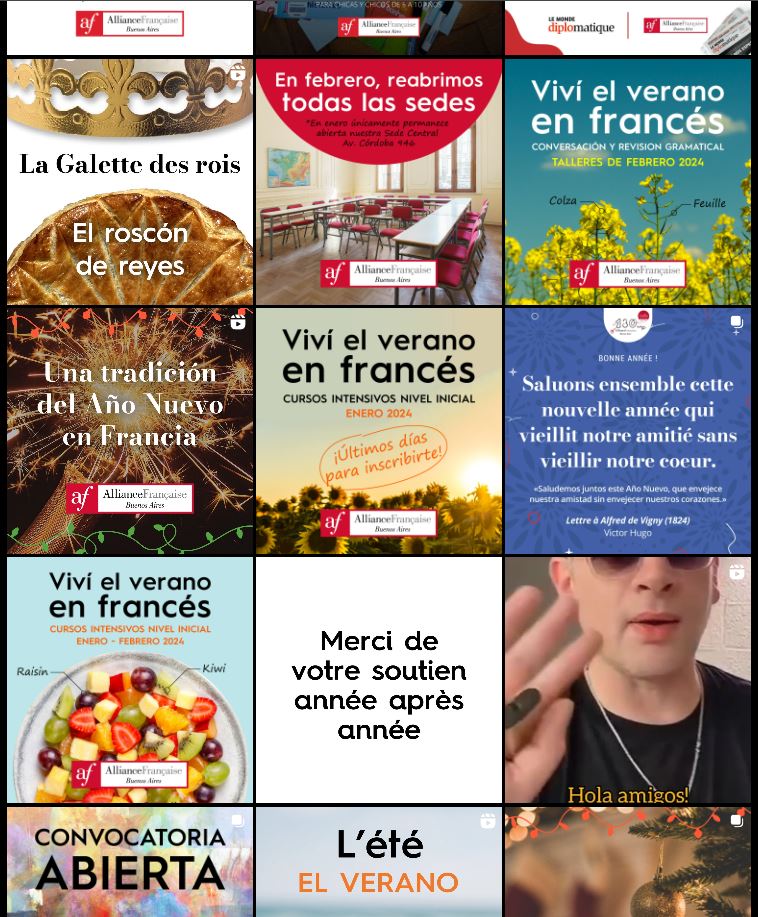The width and height of the screenshot is (758, 917).
Task: Open the L'été El Verano reel
Action: point(379,862)
